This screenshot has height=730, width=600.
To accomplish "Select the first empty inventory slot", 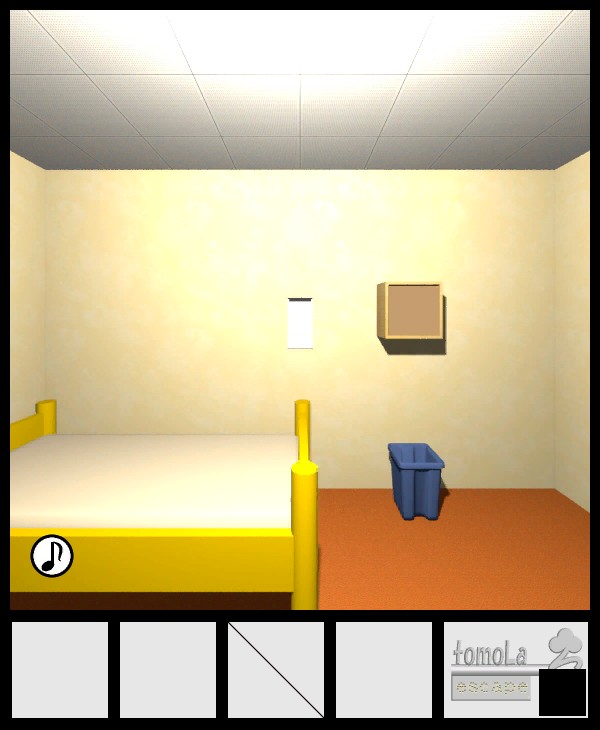I will click(x=60, y=670).
